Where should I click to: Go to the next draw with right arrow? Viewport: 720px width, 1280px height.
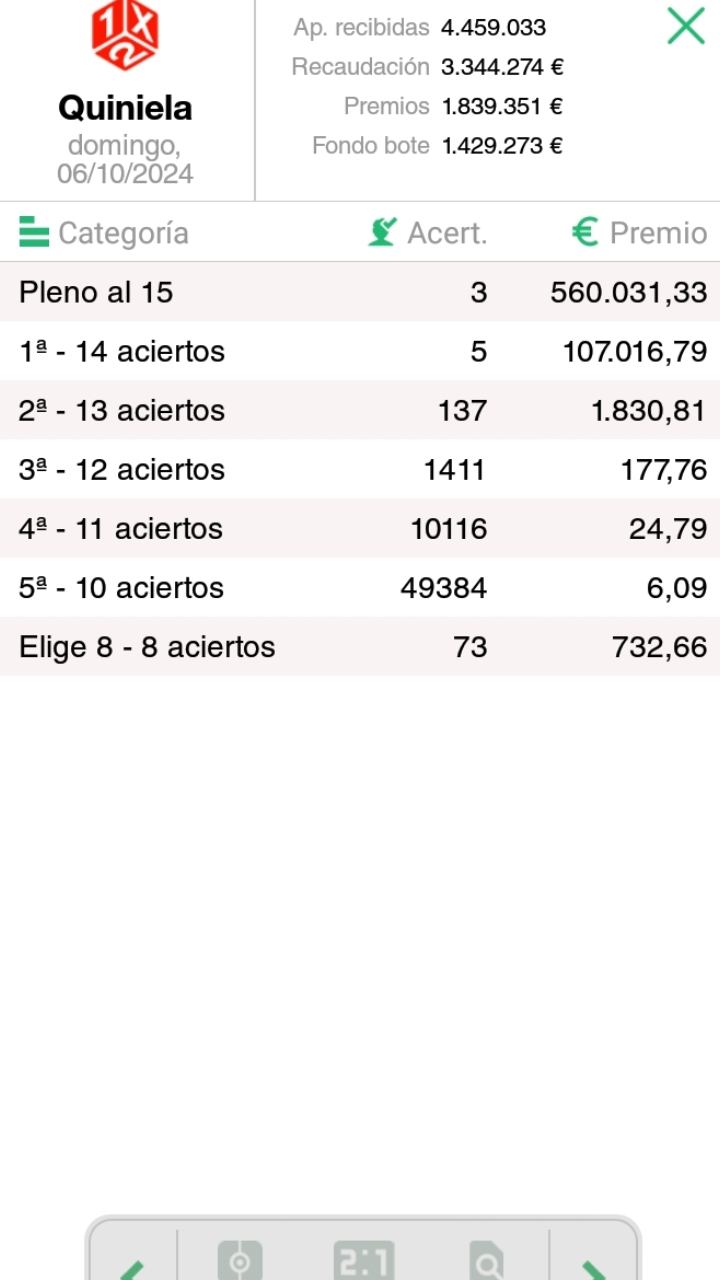(594, 1266)
